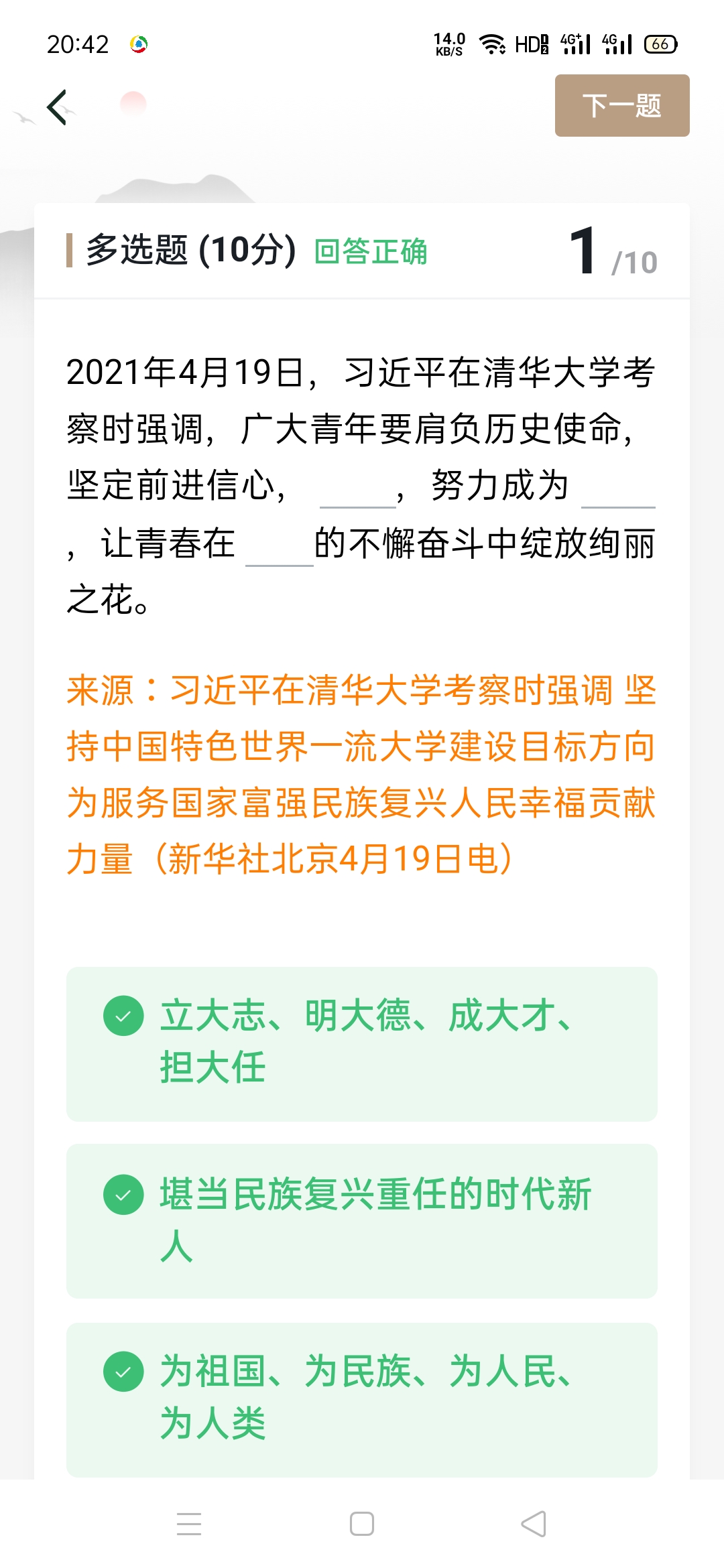
Task: Select the option 为祖国、为民族、为人民、为人类
Action: (362, 1399)
